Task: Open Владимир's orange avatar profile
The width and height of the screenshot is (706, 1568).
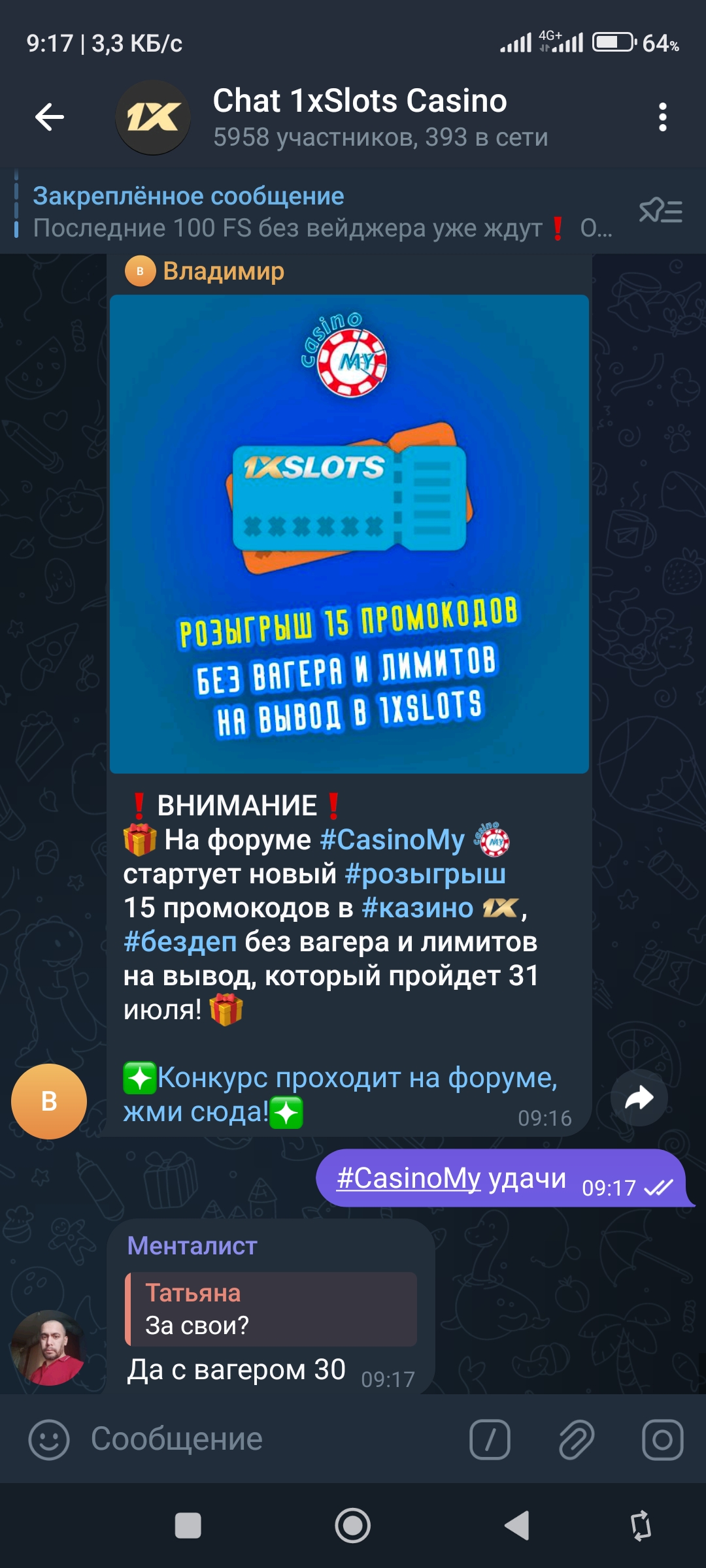Action: 49,1102
